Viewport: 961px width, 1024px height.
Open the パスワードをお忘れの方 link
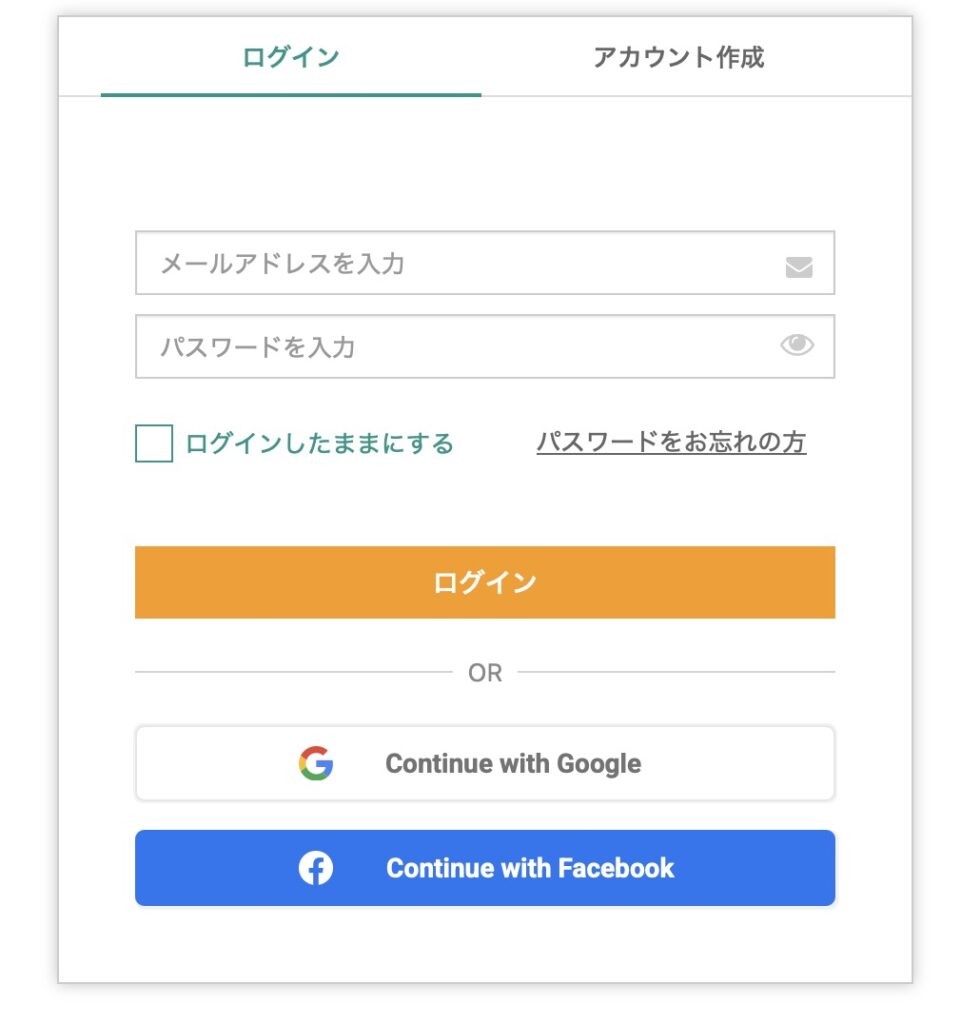pos(671,442)
